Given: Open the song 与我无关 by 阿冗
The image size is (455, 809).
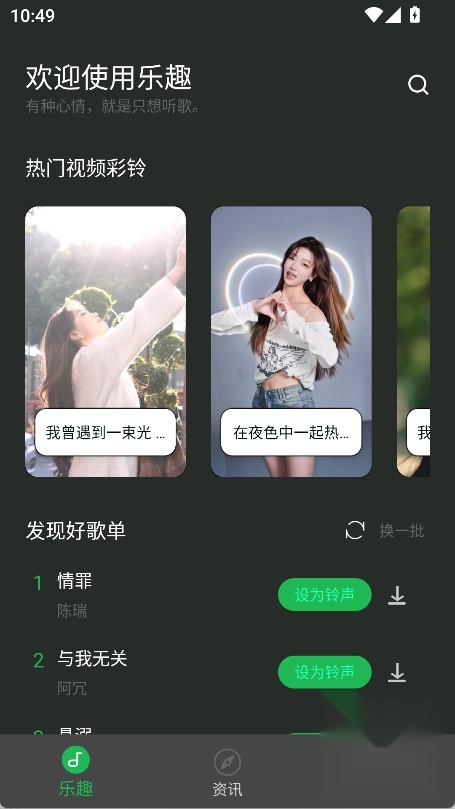Looking at the screenshot, I should point(150,672).
